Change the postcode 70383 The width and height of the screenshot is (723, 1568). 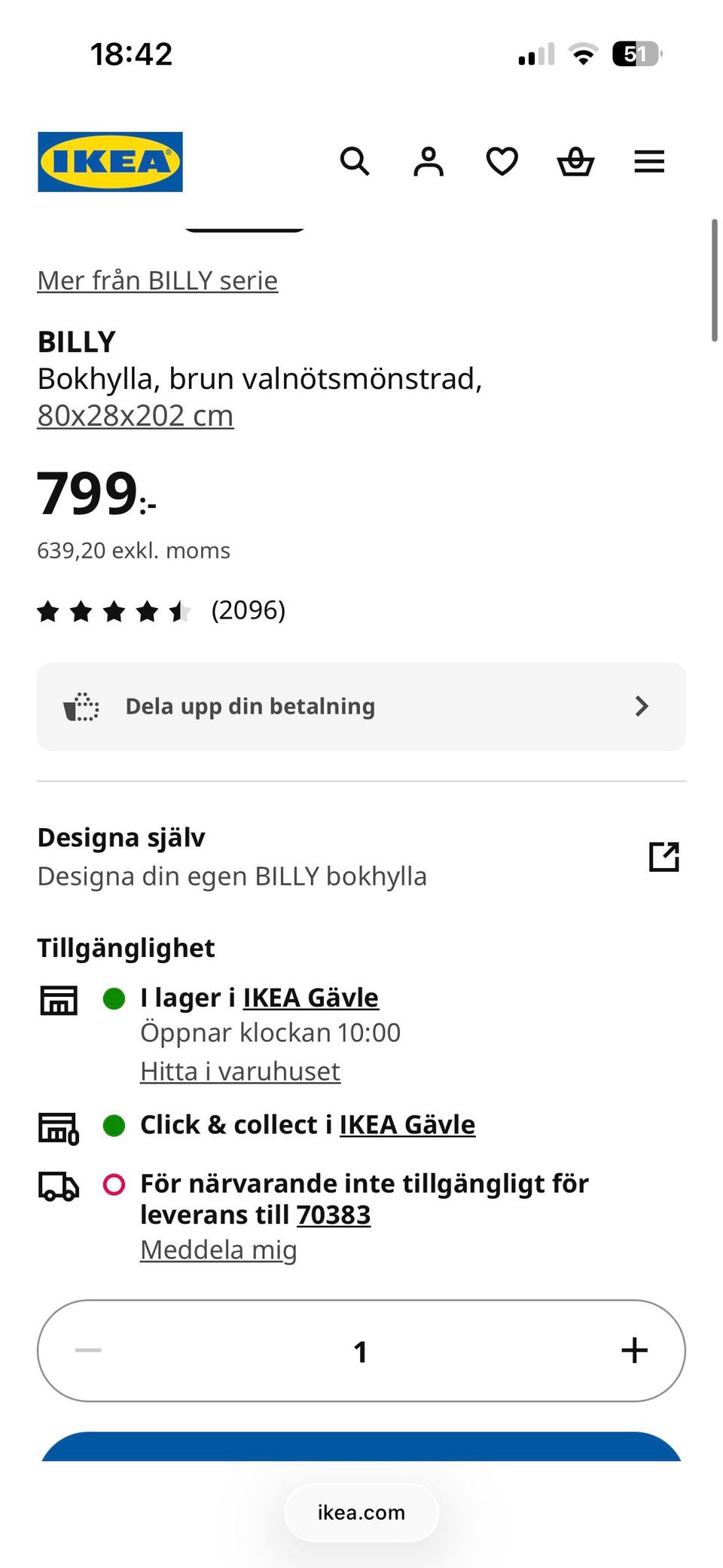[334, 1215]
